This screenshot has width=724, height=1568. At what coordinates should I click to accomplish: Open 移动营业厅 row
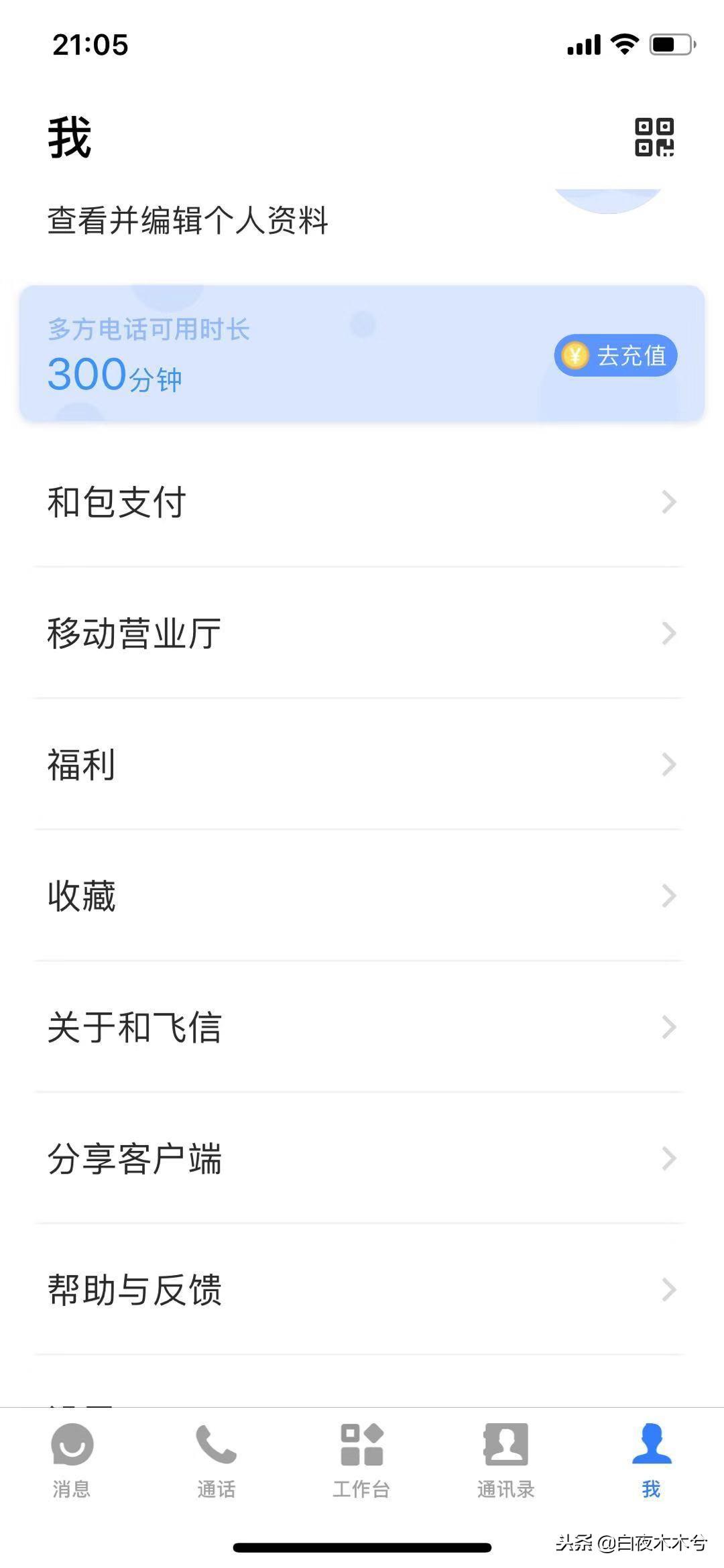pos(362,634)
